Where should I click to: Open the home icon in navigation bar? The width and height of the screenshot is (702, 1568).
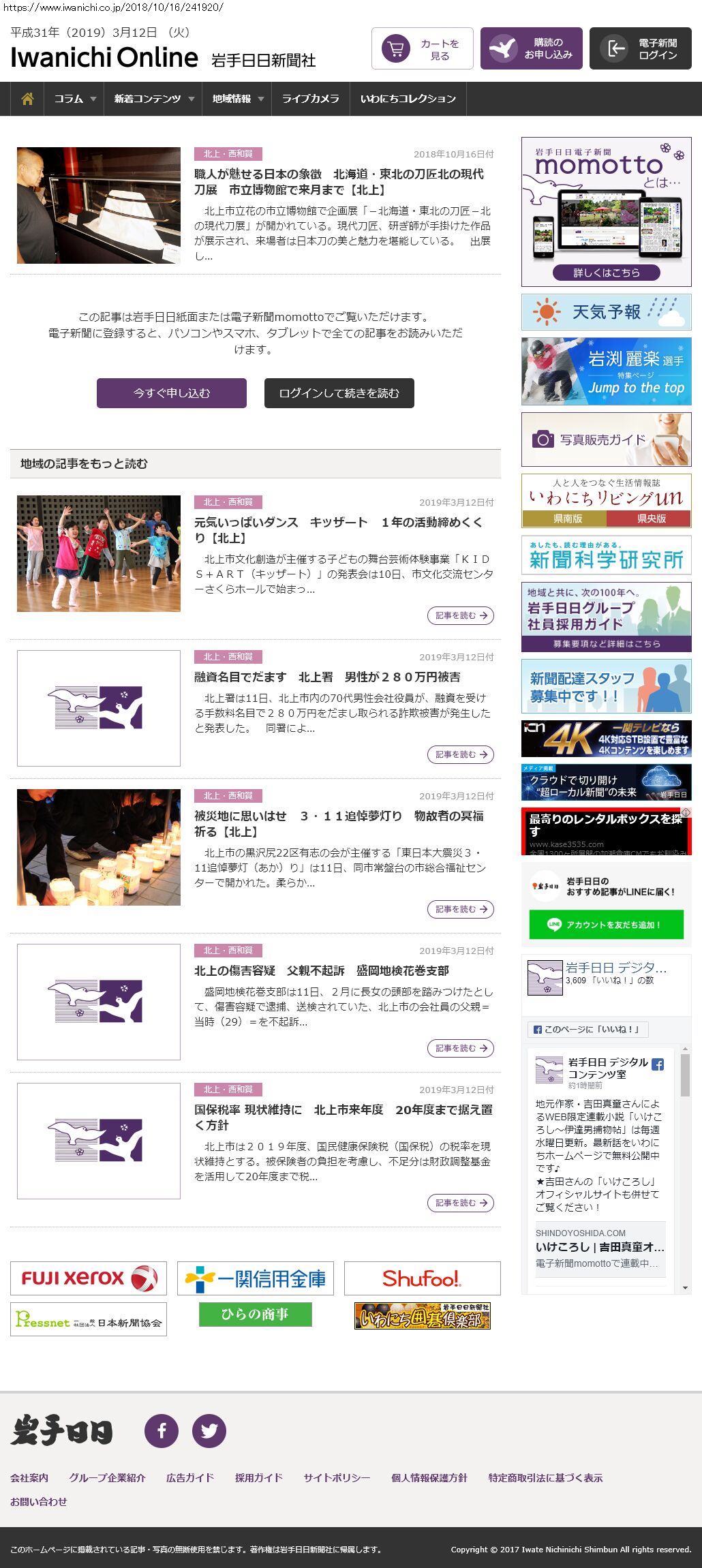(27, 99)
